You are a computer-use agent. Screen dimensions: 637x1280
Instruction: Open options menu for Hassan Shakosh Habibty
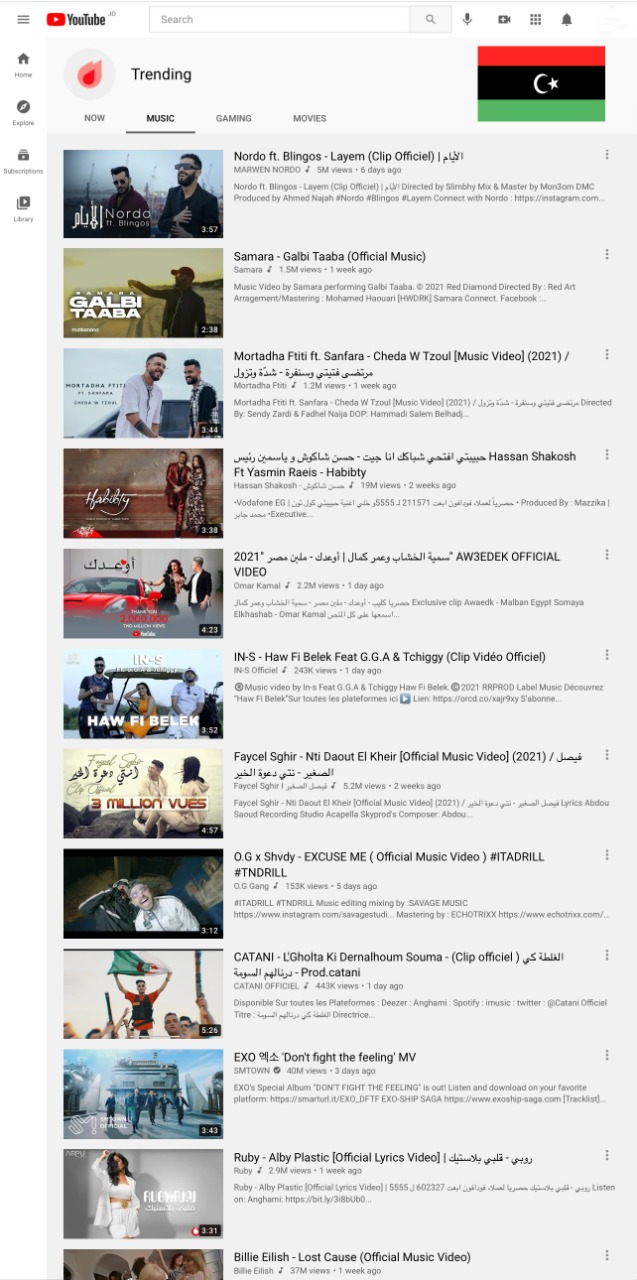coord(606,455)
